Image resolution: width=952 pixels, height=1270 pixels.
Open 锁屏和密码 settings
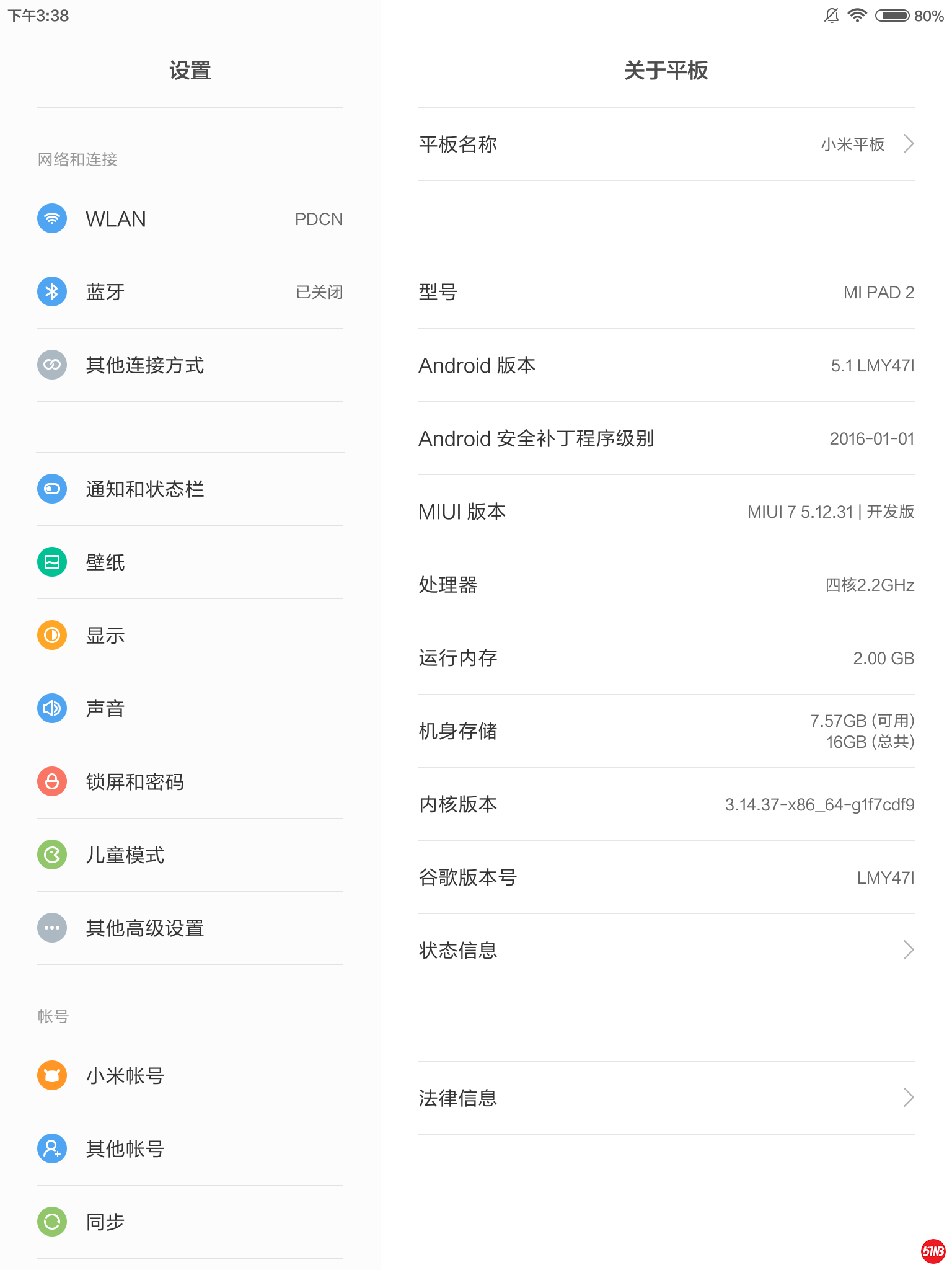[190, 782]
